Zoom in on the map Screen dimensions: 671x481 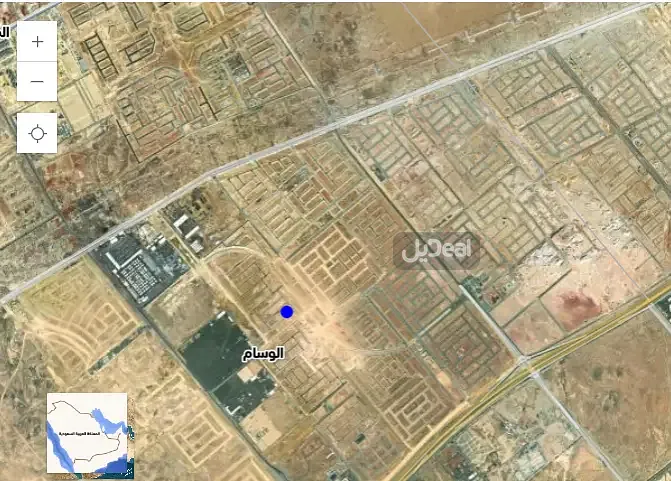click(37, 42)
